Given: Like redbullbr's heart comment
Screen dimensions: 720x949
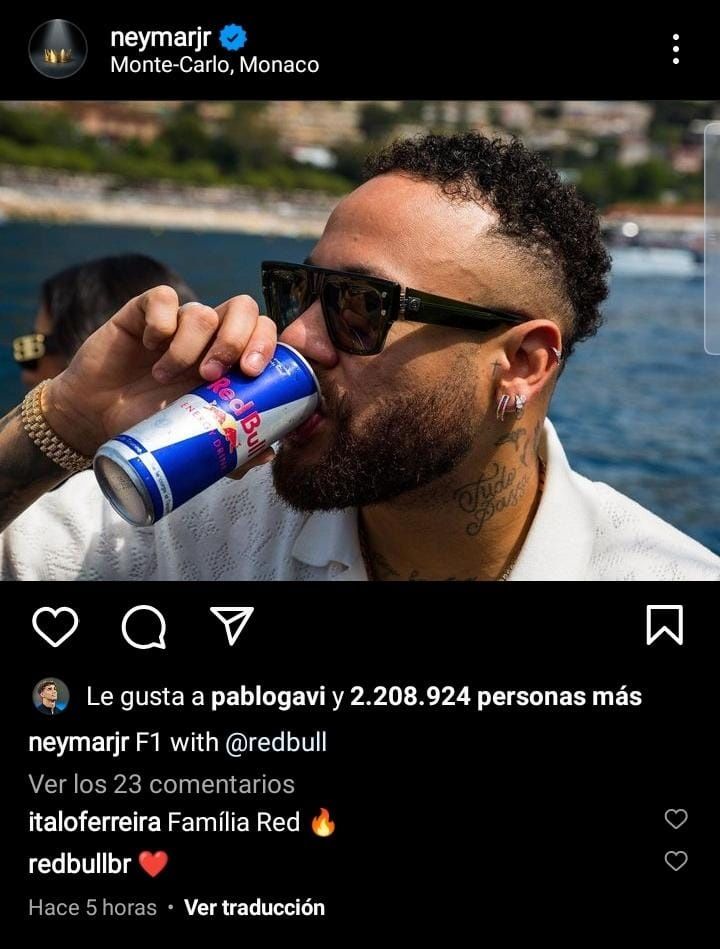Looking at the screenshot, I should (x=676, y=860).
